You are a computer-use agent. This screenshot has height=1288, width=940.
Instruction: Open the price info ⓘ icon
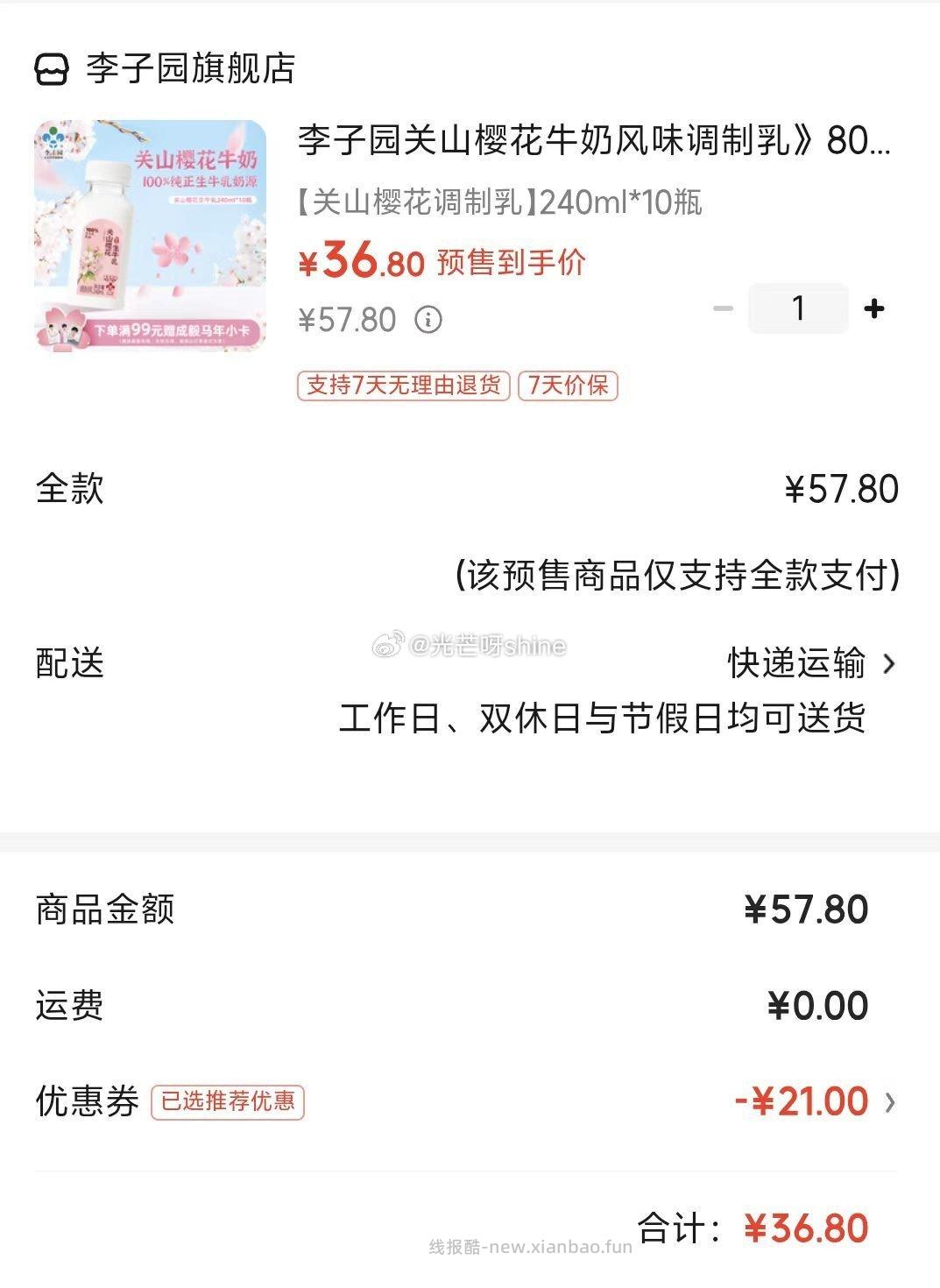click(427, 322)
